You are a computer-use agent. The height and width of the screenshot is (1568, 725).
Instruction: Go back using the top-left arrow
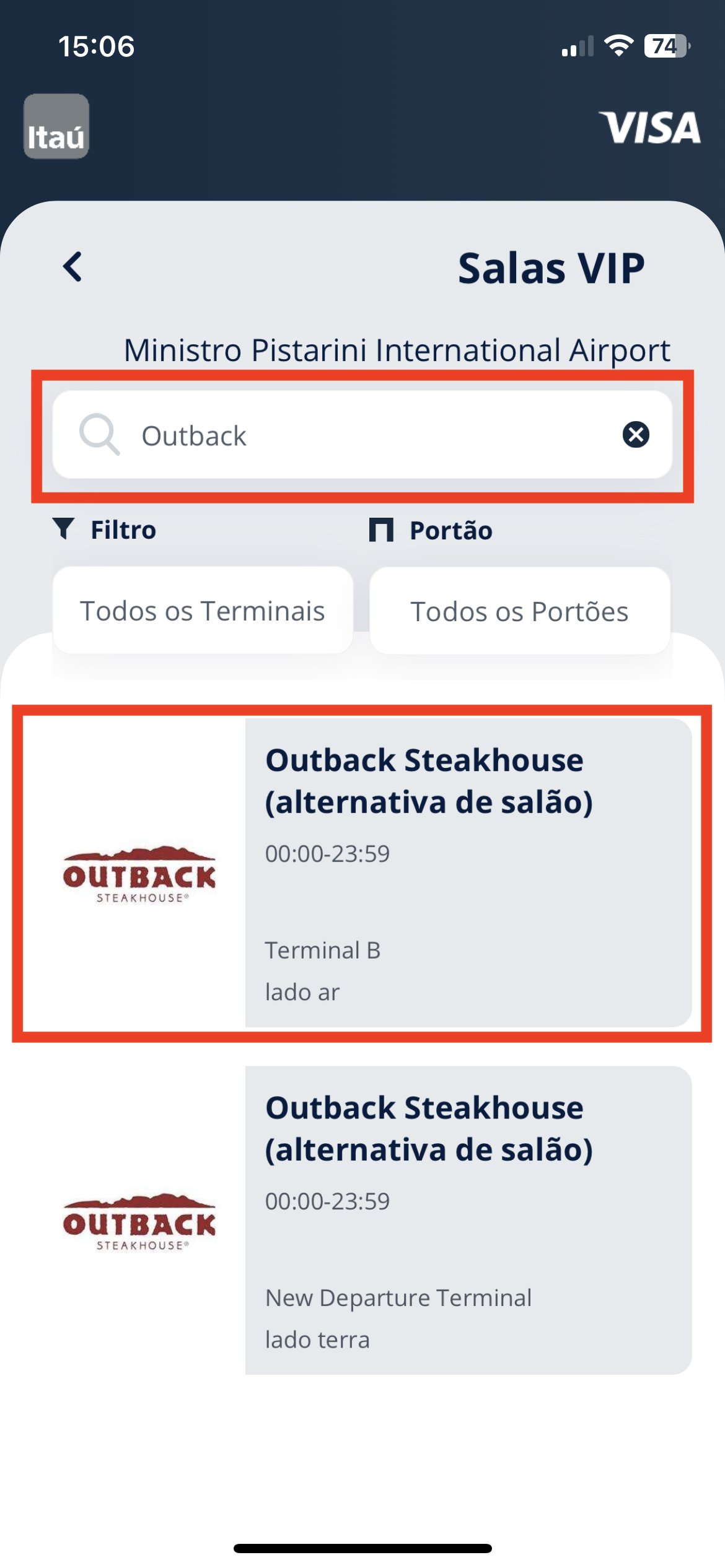72,267
